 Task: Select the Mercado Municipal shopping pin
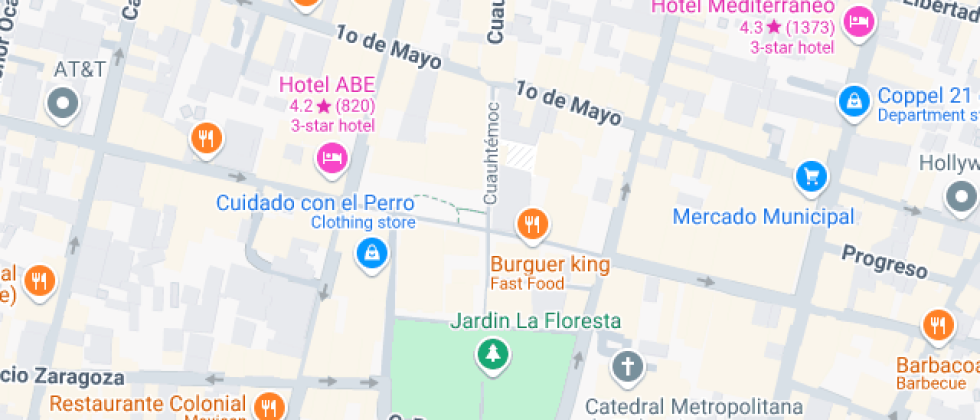coord(812,177)
